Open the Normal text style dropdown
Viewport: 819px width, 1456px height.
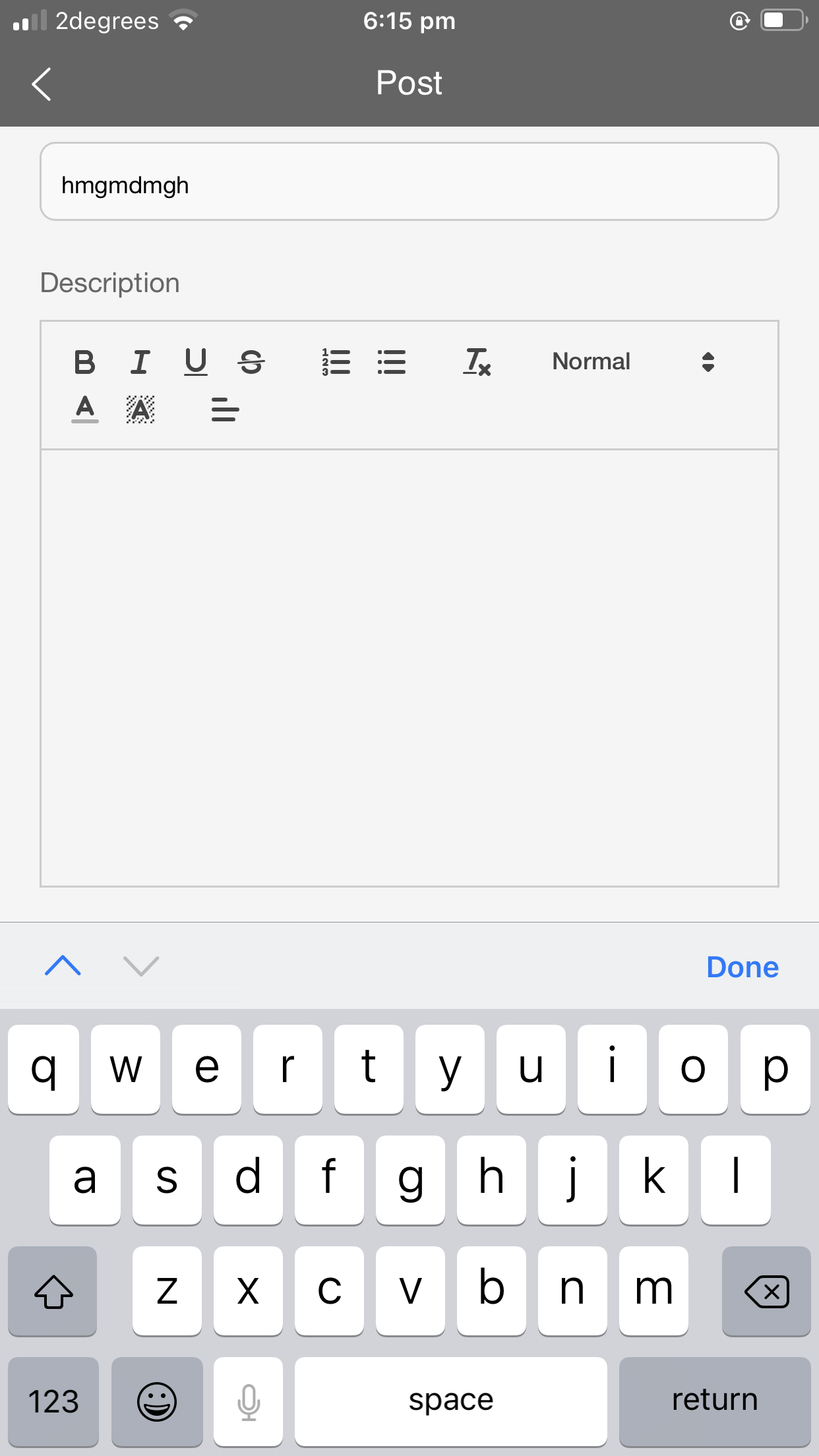coord(634,361)
